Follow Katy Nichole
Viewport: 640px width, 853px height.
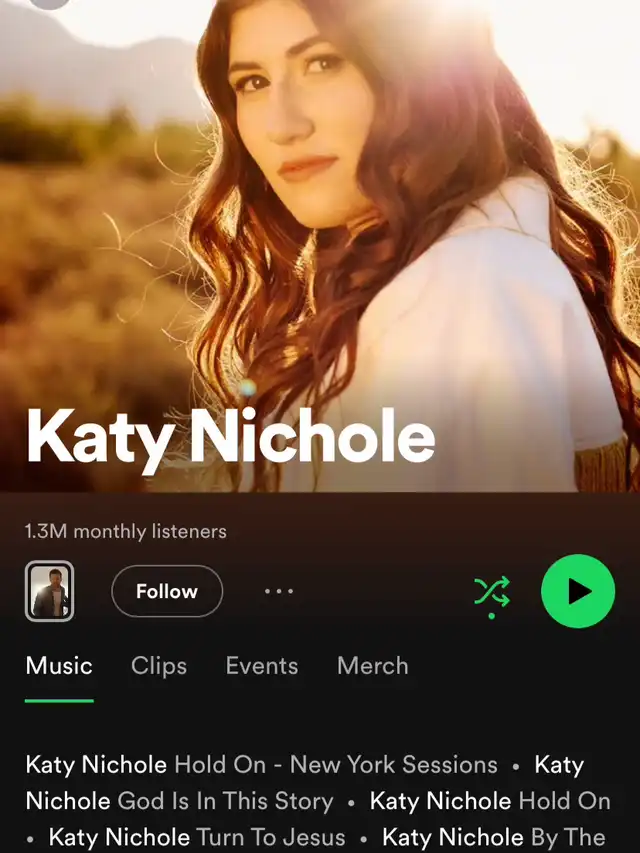[x=166, y=591]
